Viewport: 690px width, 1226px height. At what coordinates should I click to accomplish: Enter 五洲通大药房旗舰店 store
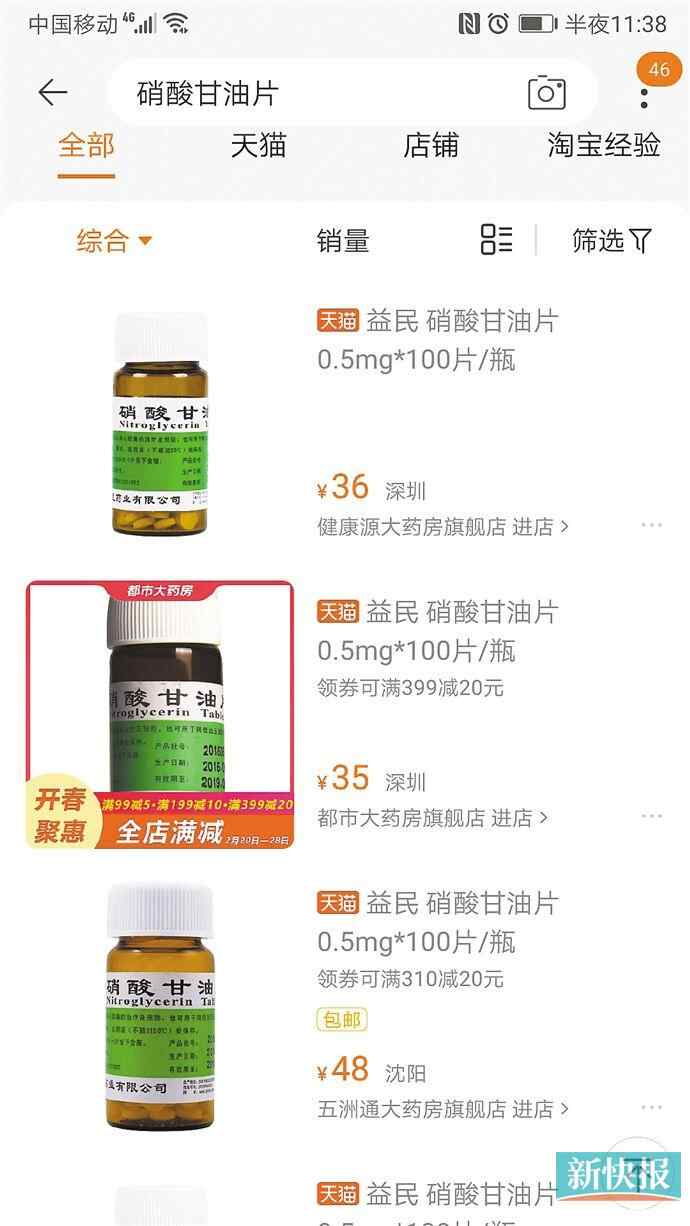[x=443, y=1109]
